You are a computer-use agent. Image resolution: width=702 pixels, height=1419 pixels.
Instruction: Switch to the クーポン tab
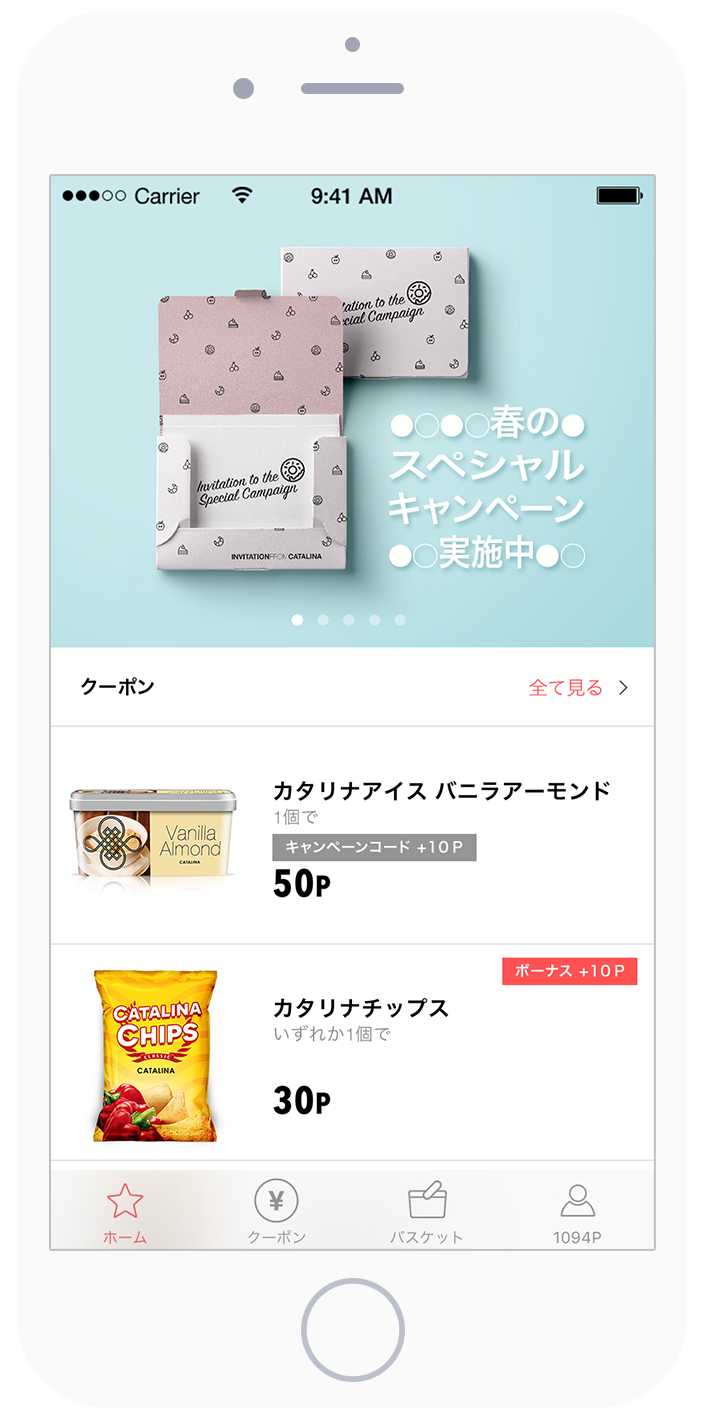click(x=277, y=1213)
